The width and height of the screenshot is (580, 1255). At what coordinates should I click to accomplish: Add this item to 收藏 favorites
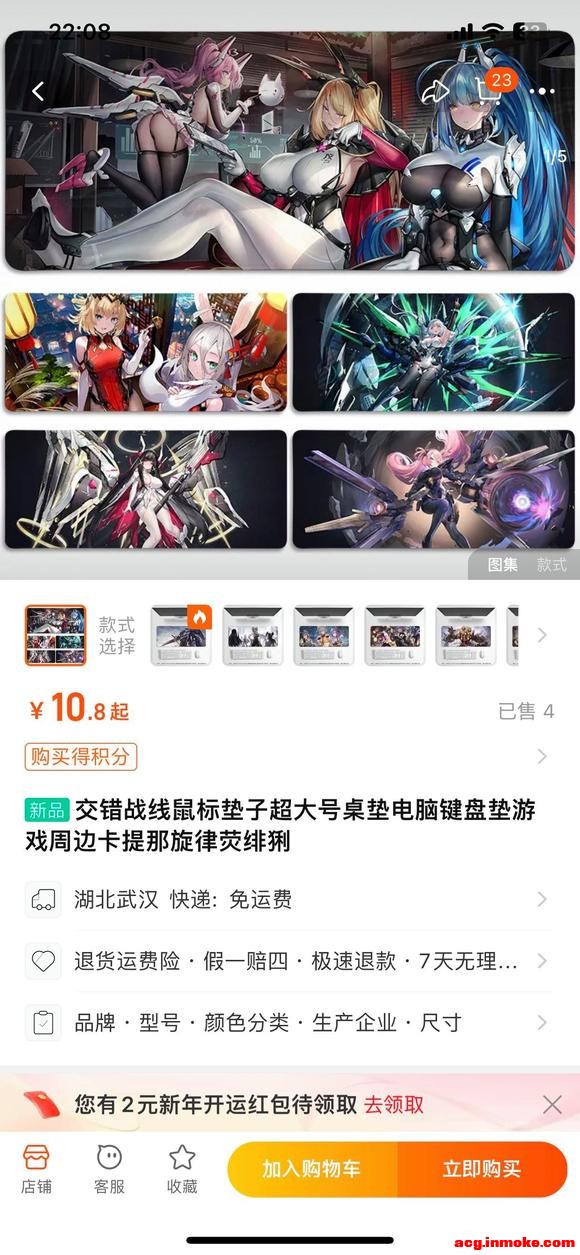pyautogui.click(x=182, y=1169)
